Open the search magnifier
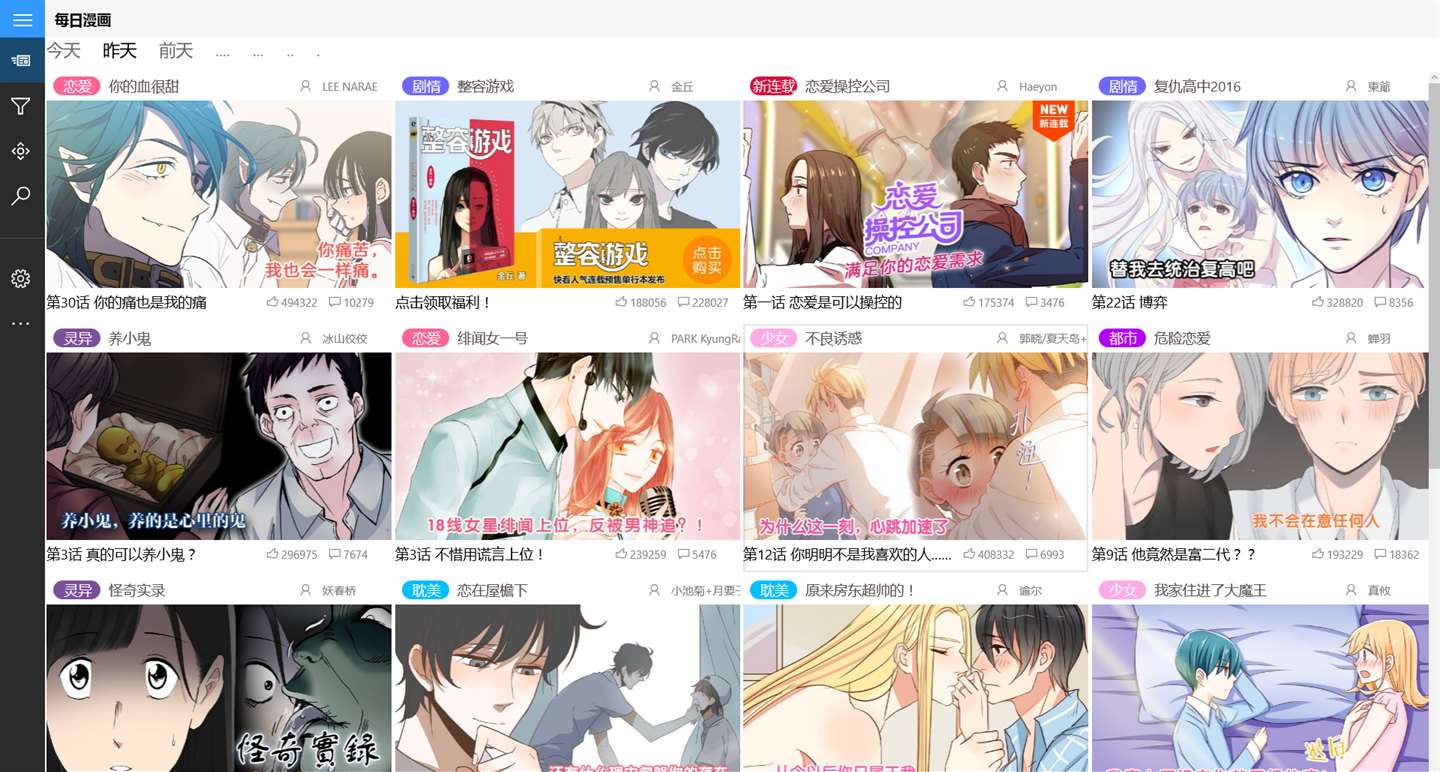Screen dimensions: 1440x772 click(x=20, y=196)
